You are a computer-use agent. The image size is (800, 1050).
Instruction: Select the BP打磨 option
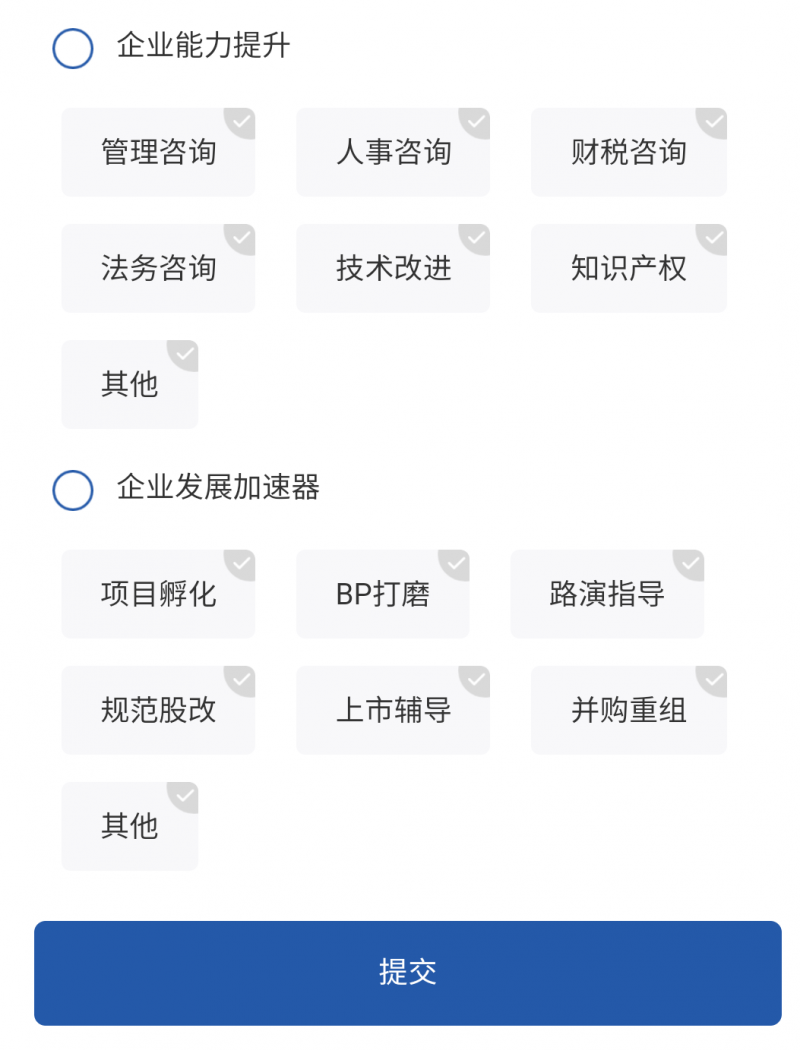[382, 594]
